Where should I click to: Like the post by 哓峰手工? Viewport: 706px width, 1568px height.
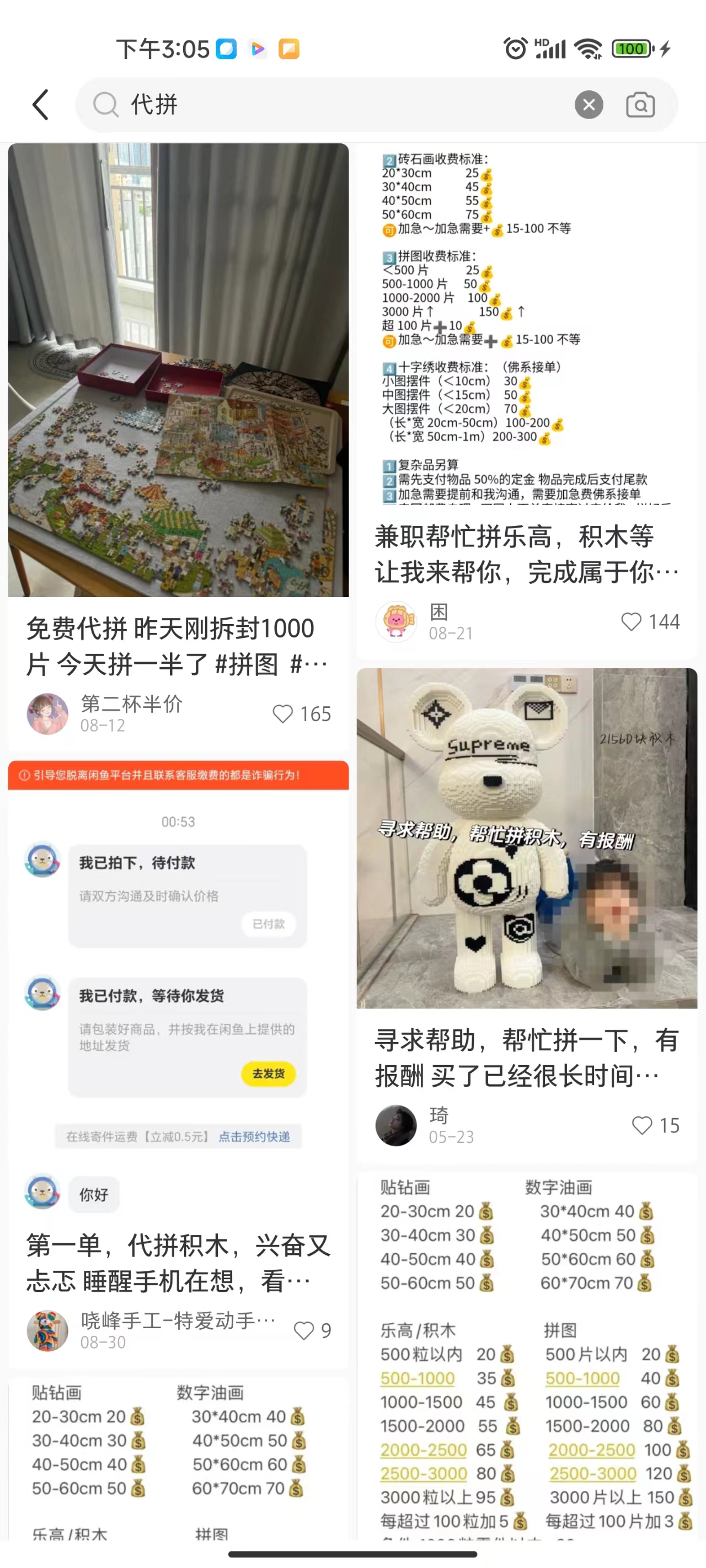coord(304,1330)
